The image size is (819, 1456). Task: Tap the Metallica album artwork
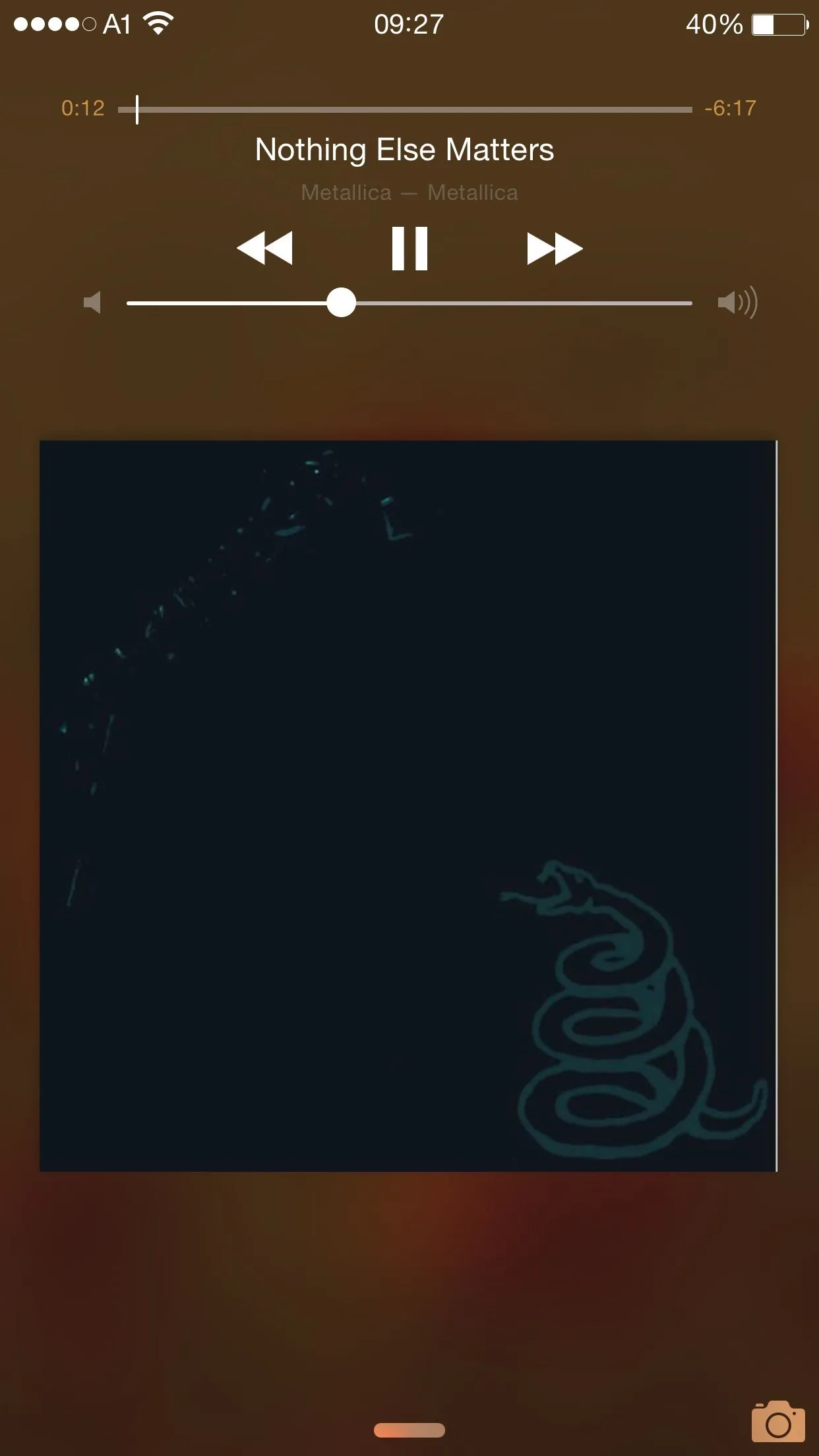(x=408, y=806)
